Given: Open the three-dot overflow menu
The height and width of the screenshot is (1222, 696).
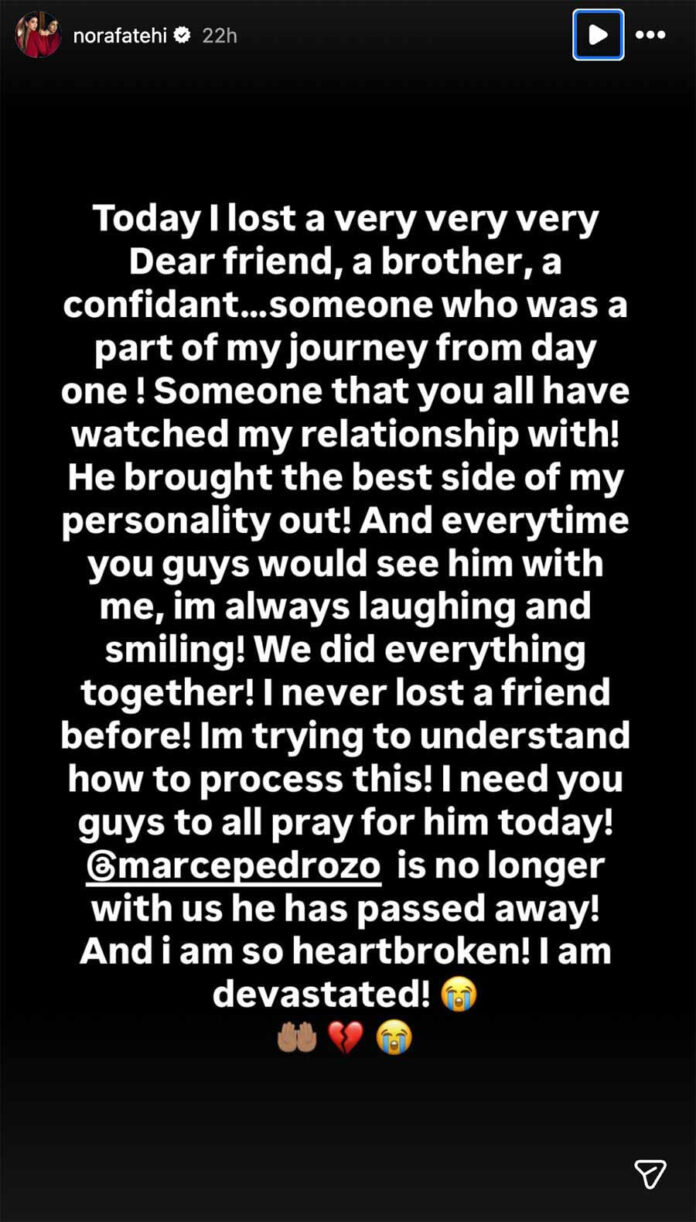Looking at the screenshot, I should tap(651, 35).
